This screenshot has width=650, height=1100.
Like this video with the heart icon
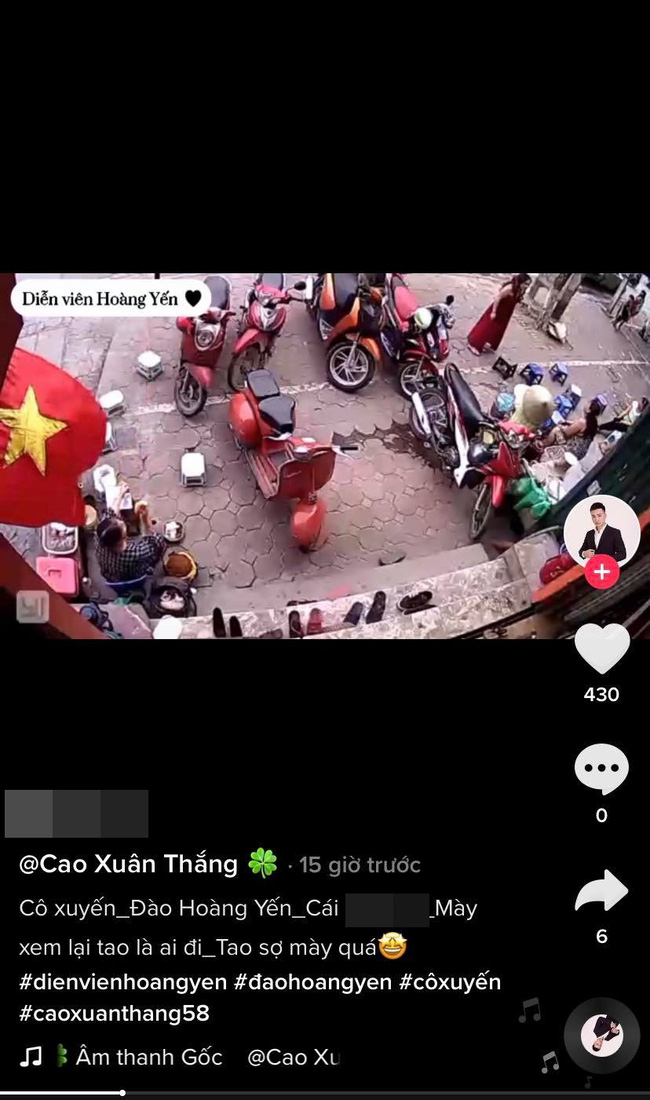click(x=601, y=651)
